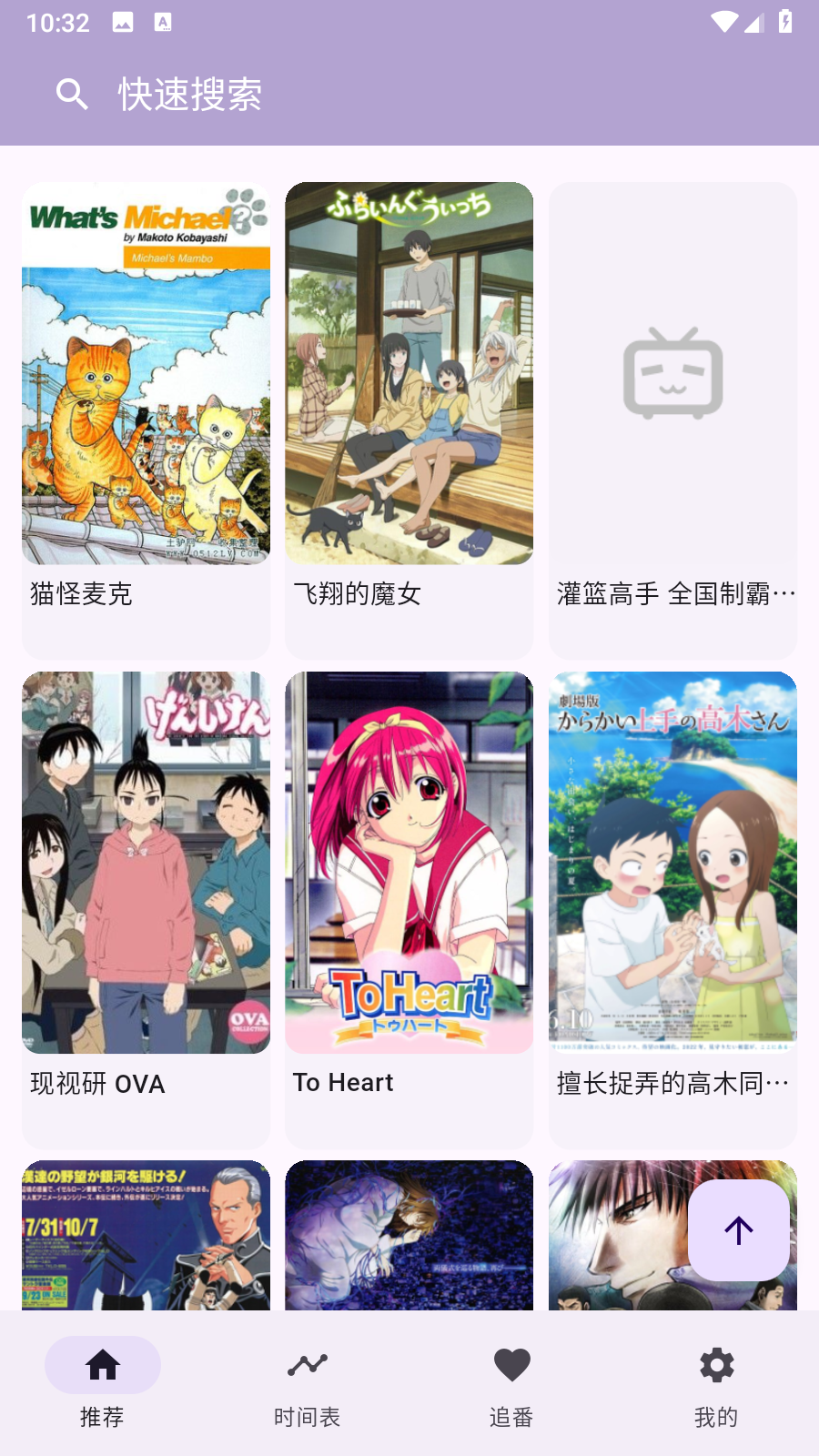Tap the trending-line icon for 时间表
The image size is (819, 1456).
click(x=306, y=1364)
